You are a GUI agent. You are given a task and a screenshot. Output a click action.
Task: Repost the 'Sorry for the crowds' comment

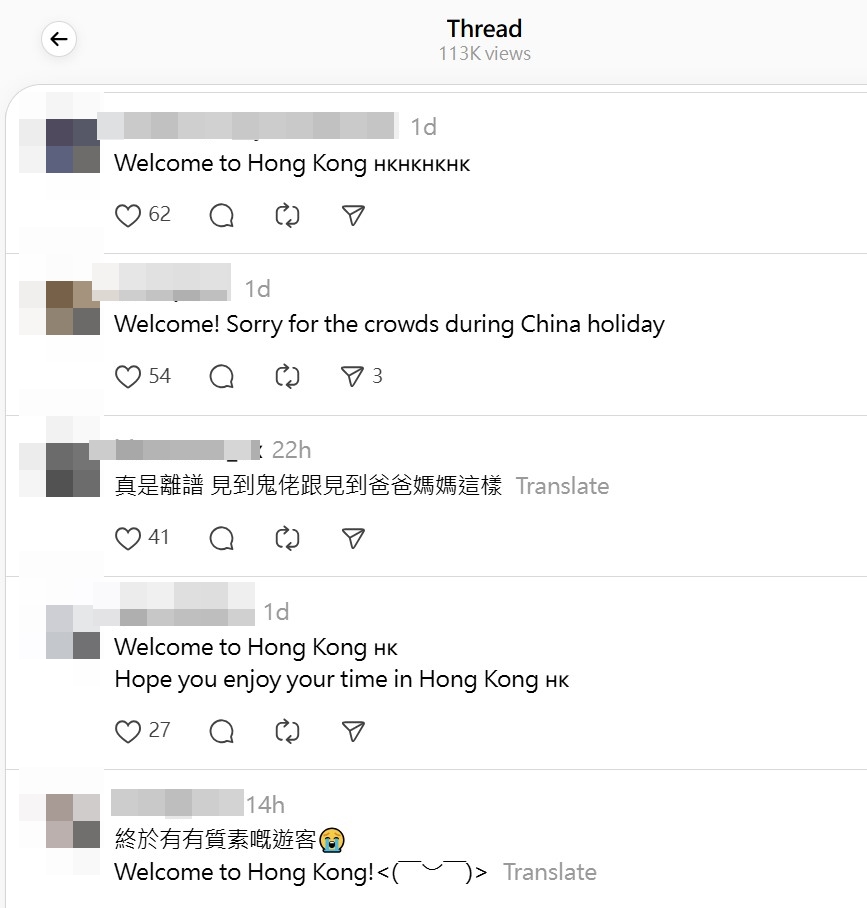pyautogui.click(x=287, y=377)
